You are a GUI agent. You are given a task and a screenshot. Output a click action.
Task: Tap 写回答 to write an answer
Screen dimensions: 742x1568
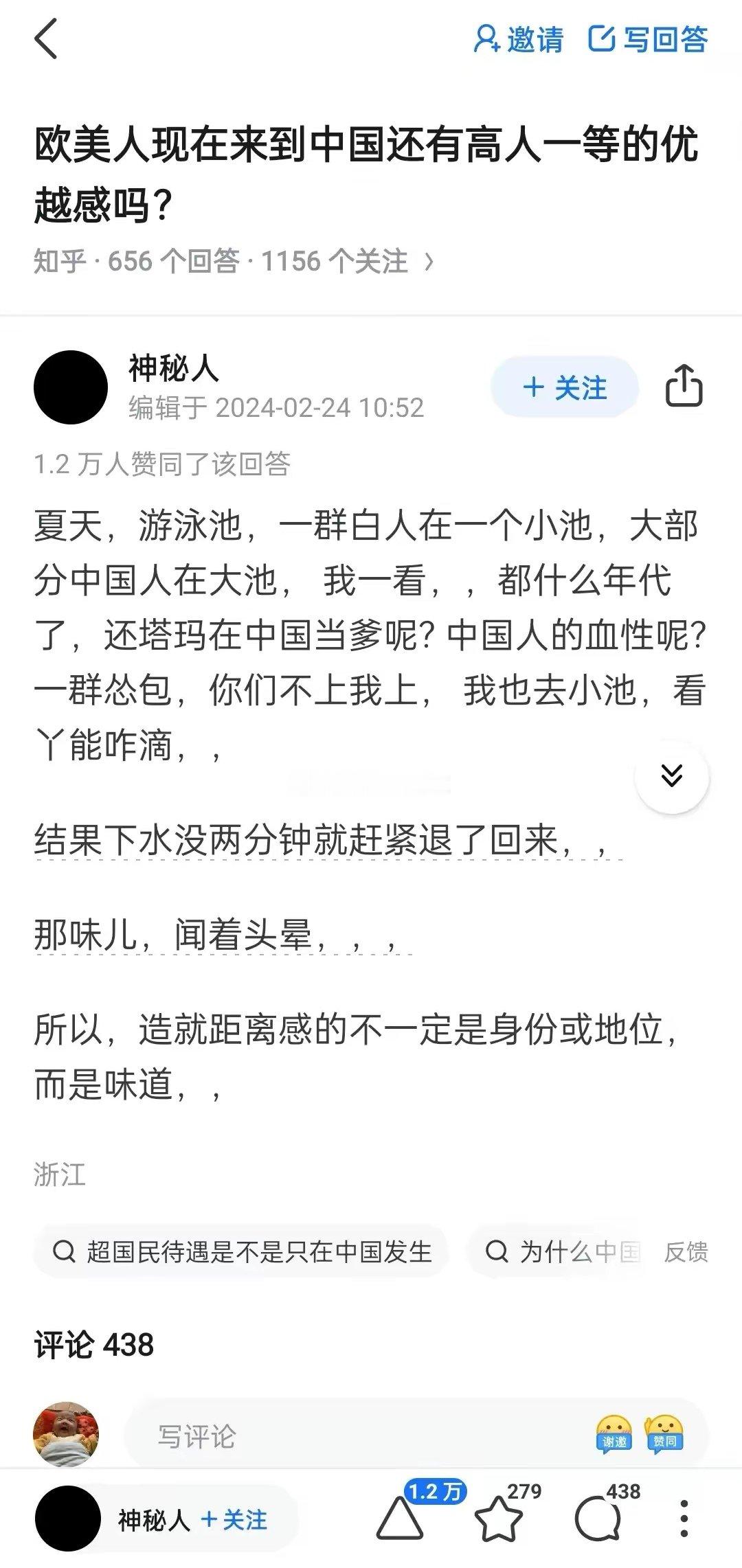coord(649,39)
